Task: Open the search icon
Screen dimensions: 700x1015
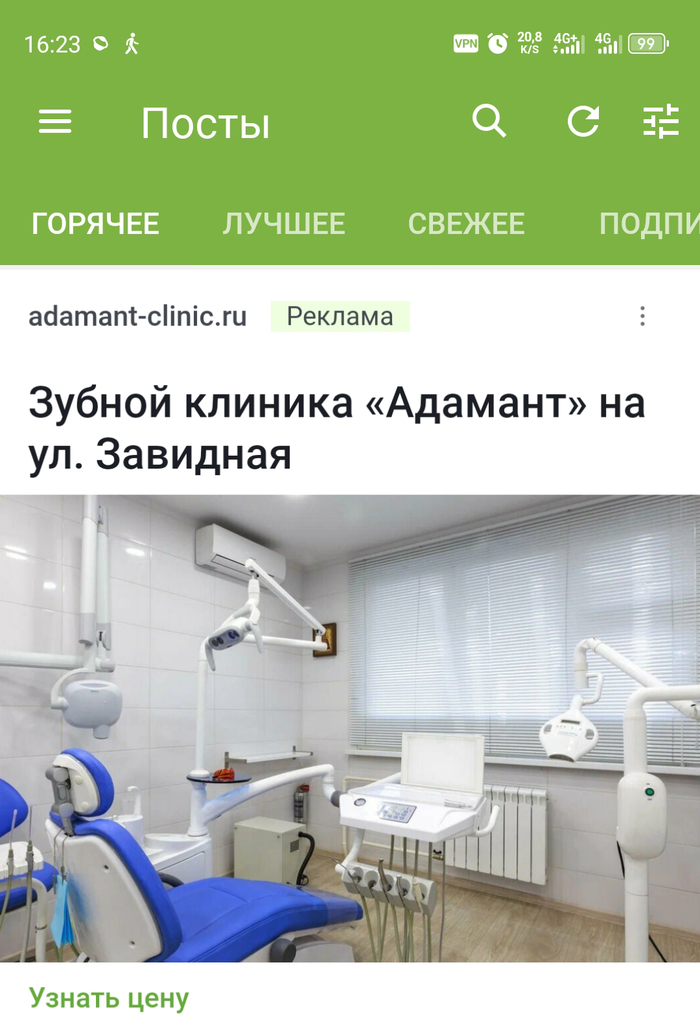Action: (x=489, y=122)
